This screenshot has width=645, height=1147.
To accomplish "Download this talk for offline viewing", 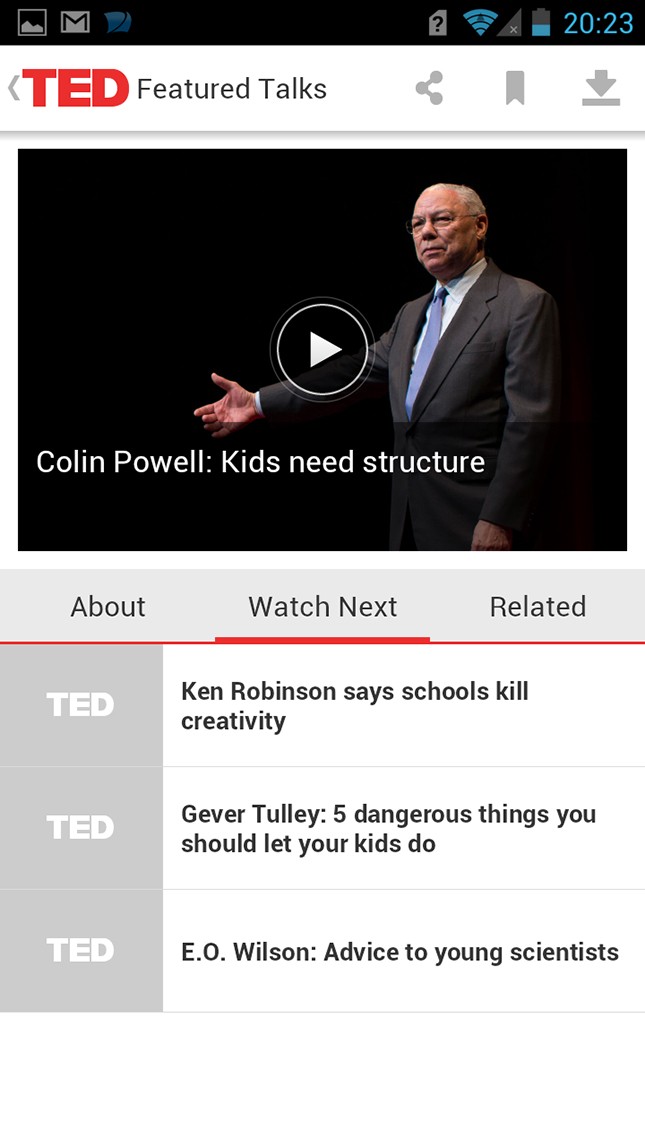I will 601,88.
